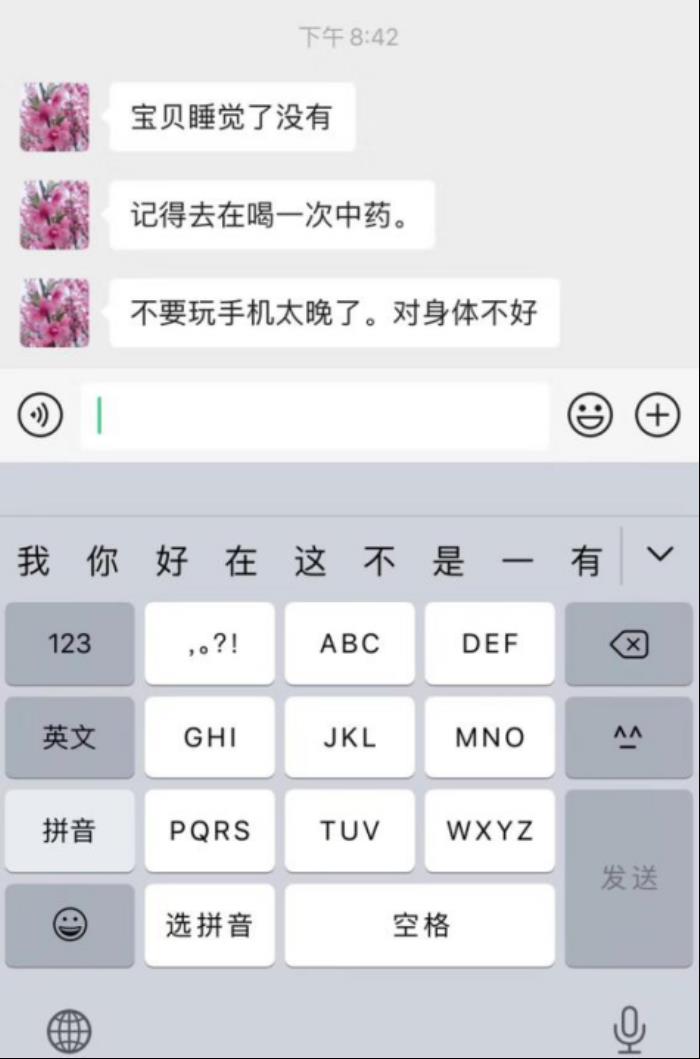This screenshot has height=1059, width=700.
Task: Expand the candidate word list
Action: [660, 554]
